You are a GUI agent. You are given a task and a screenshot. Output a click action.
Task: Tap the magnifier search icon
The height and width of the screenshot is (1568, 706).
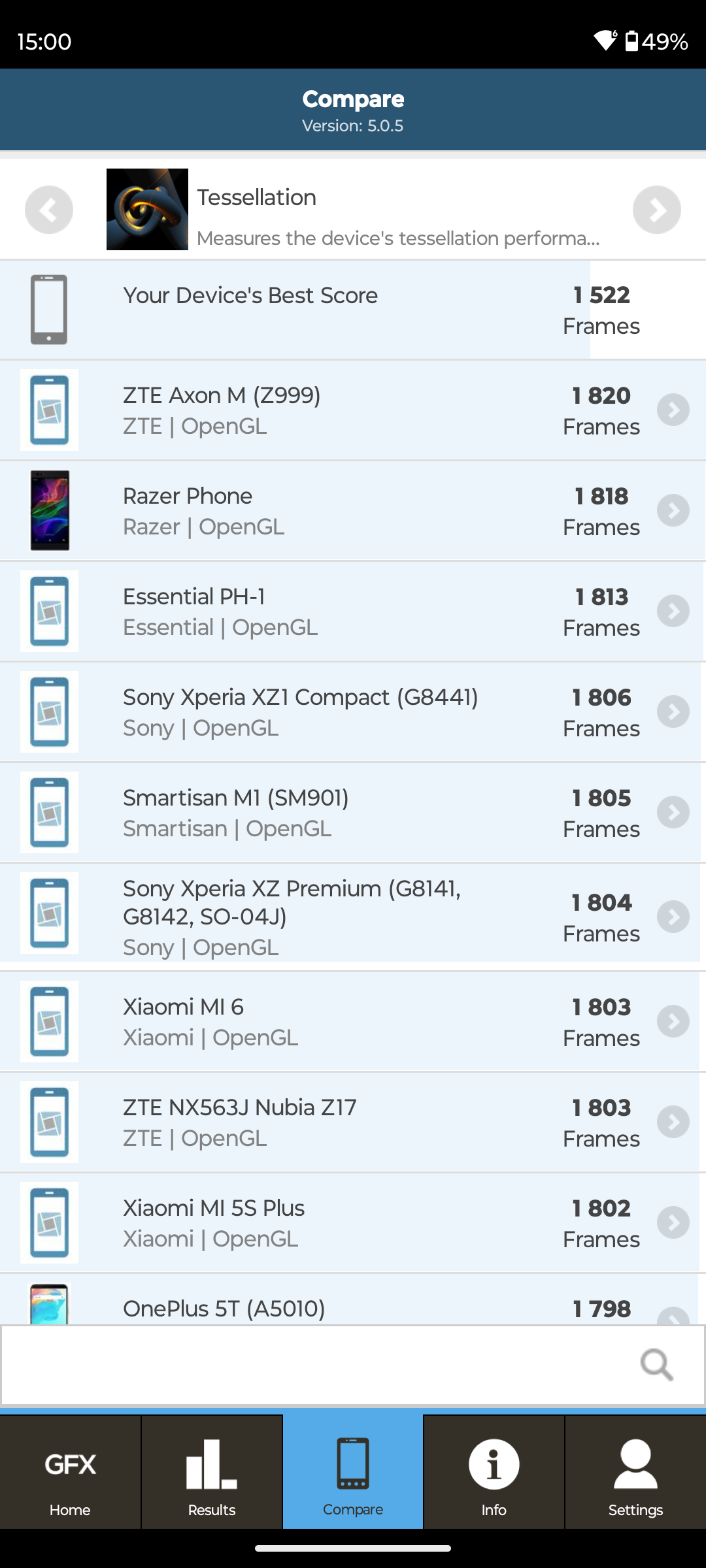pyautogui.click(x=656, y=1365)
